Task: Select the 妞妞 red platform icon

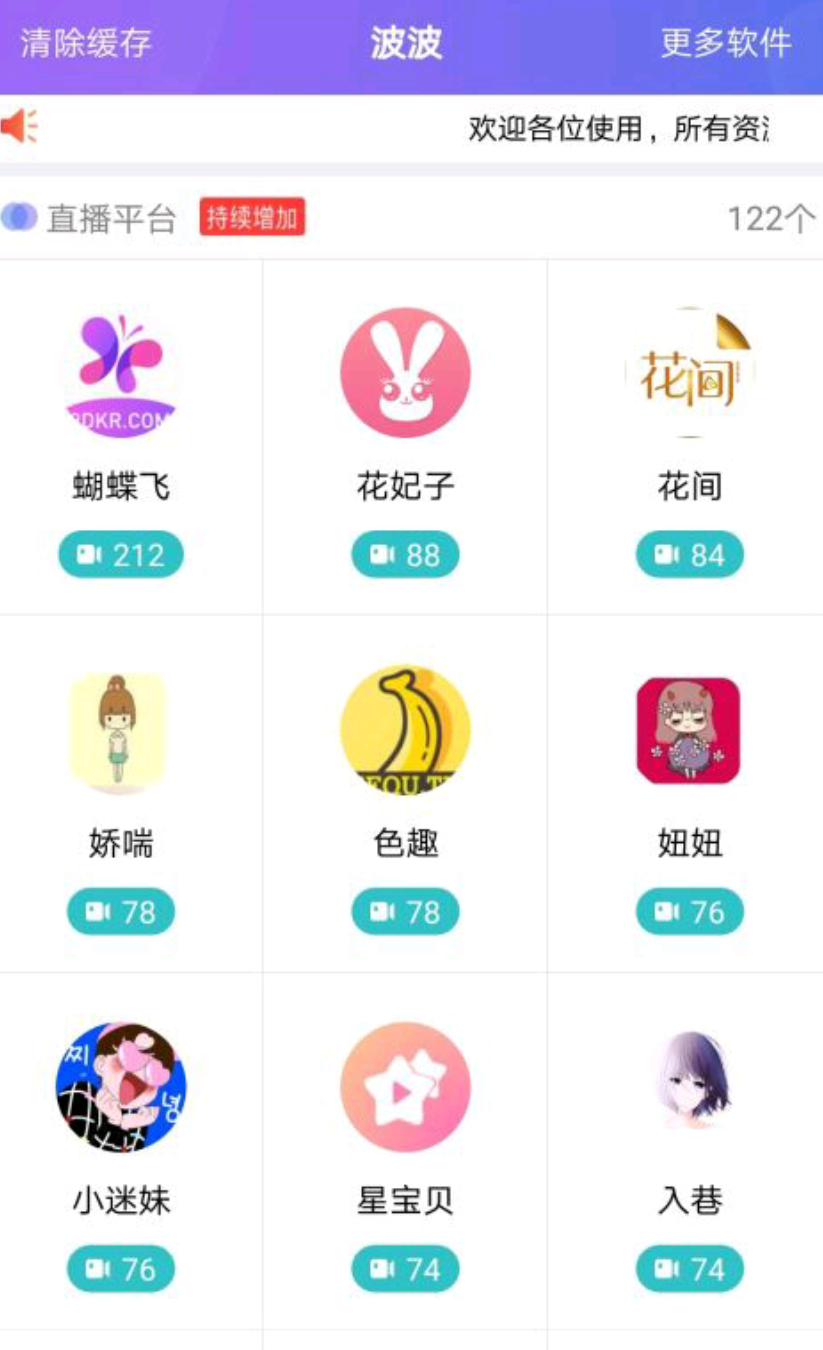Action: 688,730
